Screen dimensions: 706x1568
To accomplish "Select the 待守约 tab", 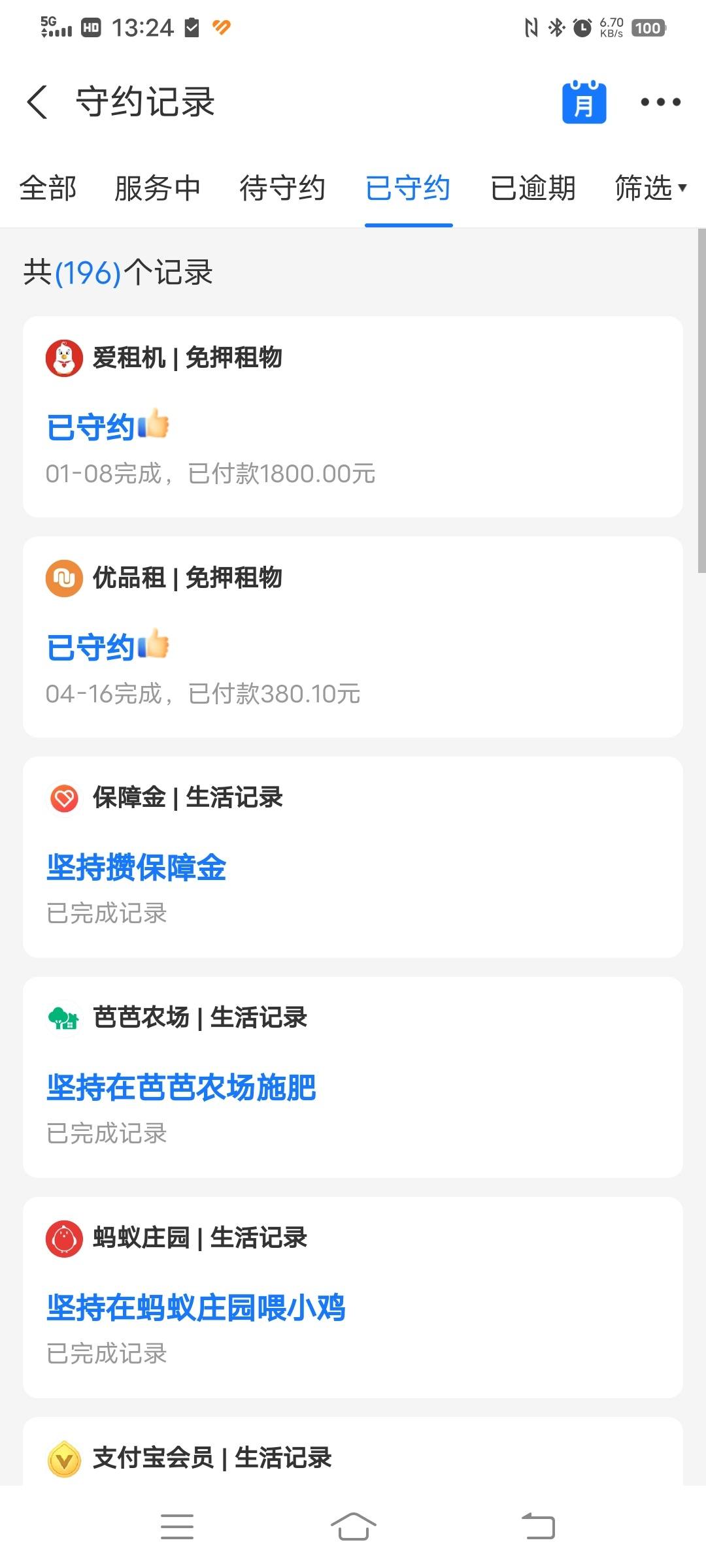I will 282,188.
